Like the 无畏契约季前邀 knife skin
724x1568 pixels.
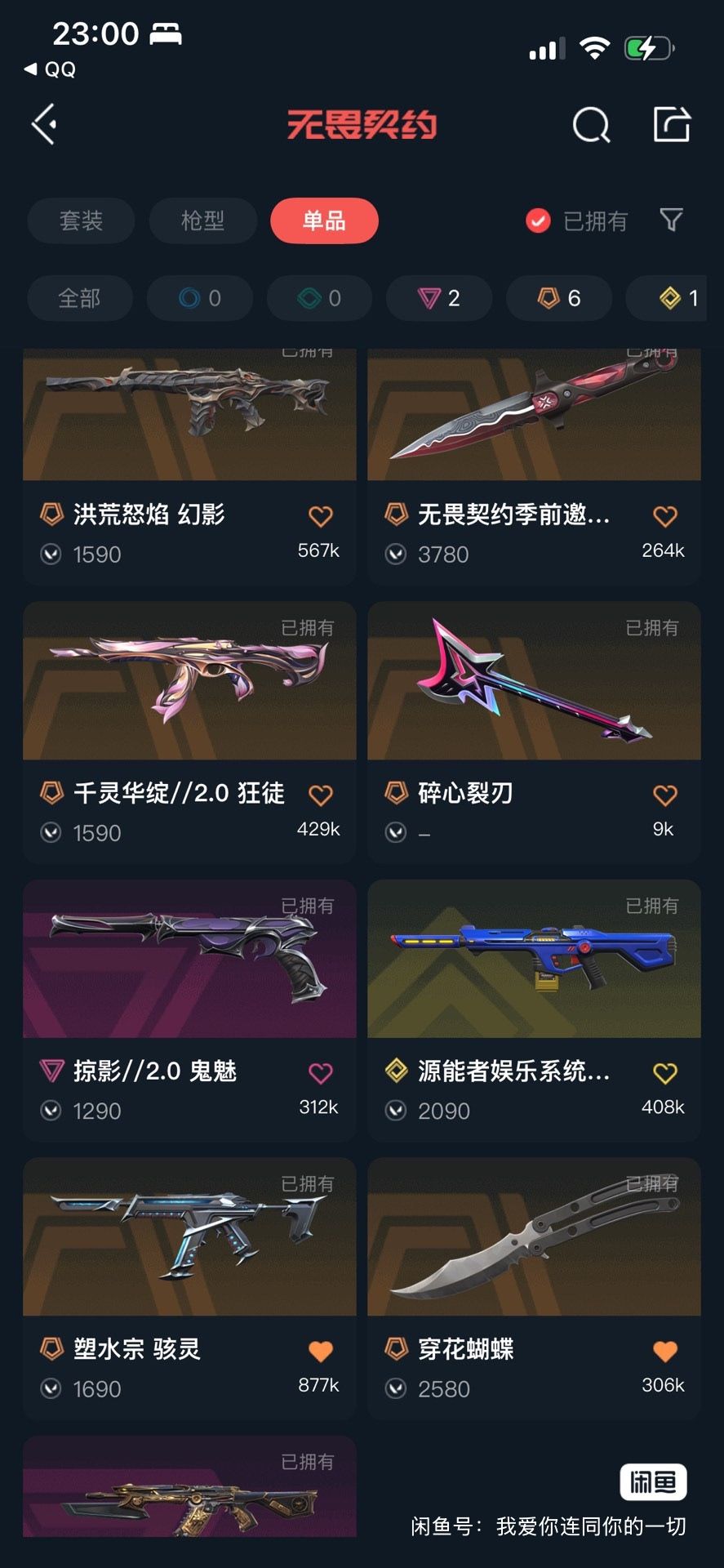664,516
